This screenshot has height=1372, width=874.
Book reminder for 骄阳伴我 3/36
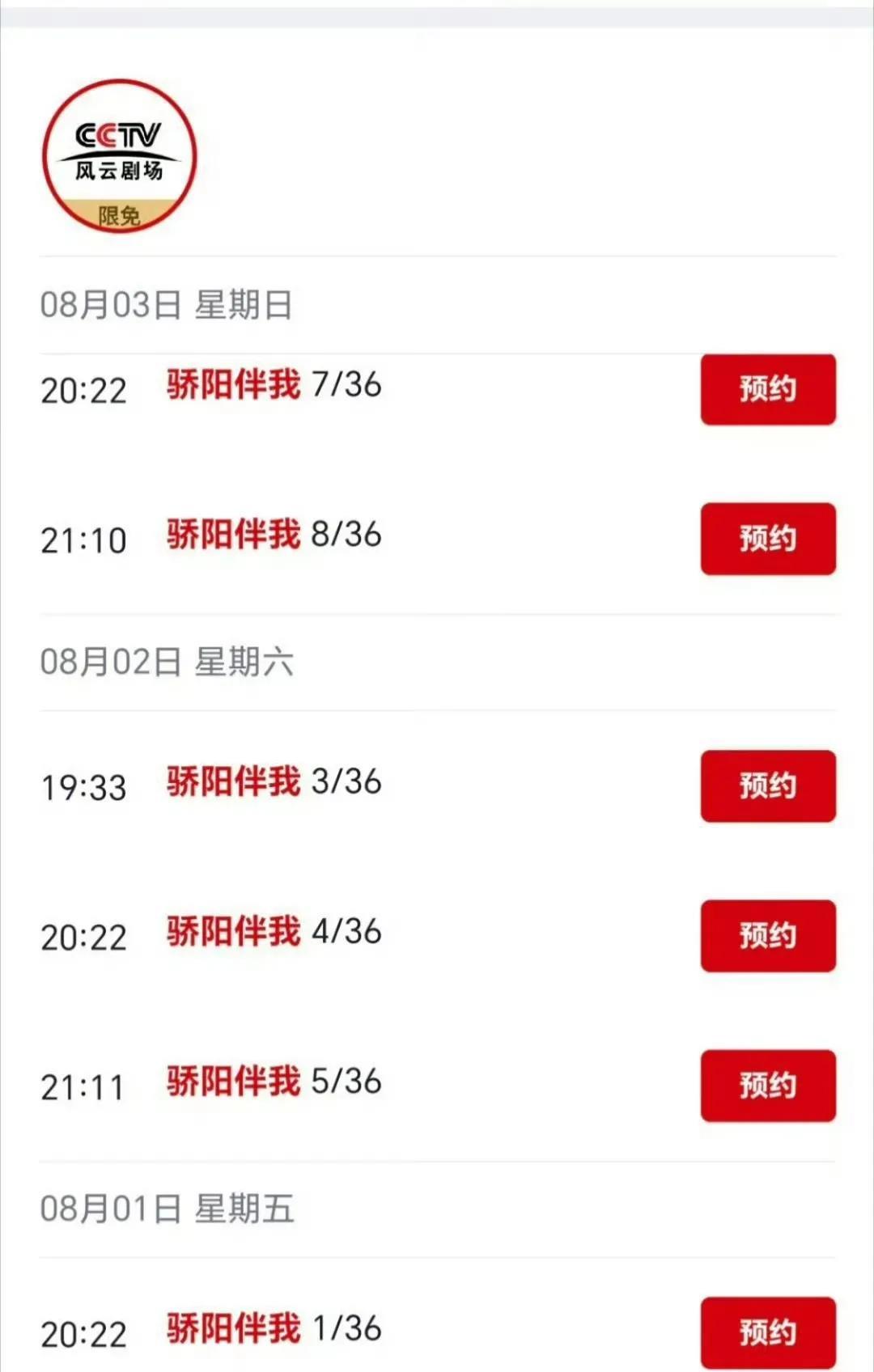[768, 786]
